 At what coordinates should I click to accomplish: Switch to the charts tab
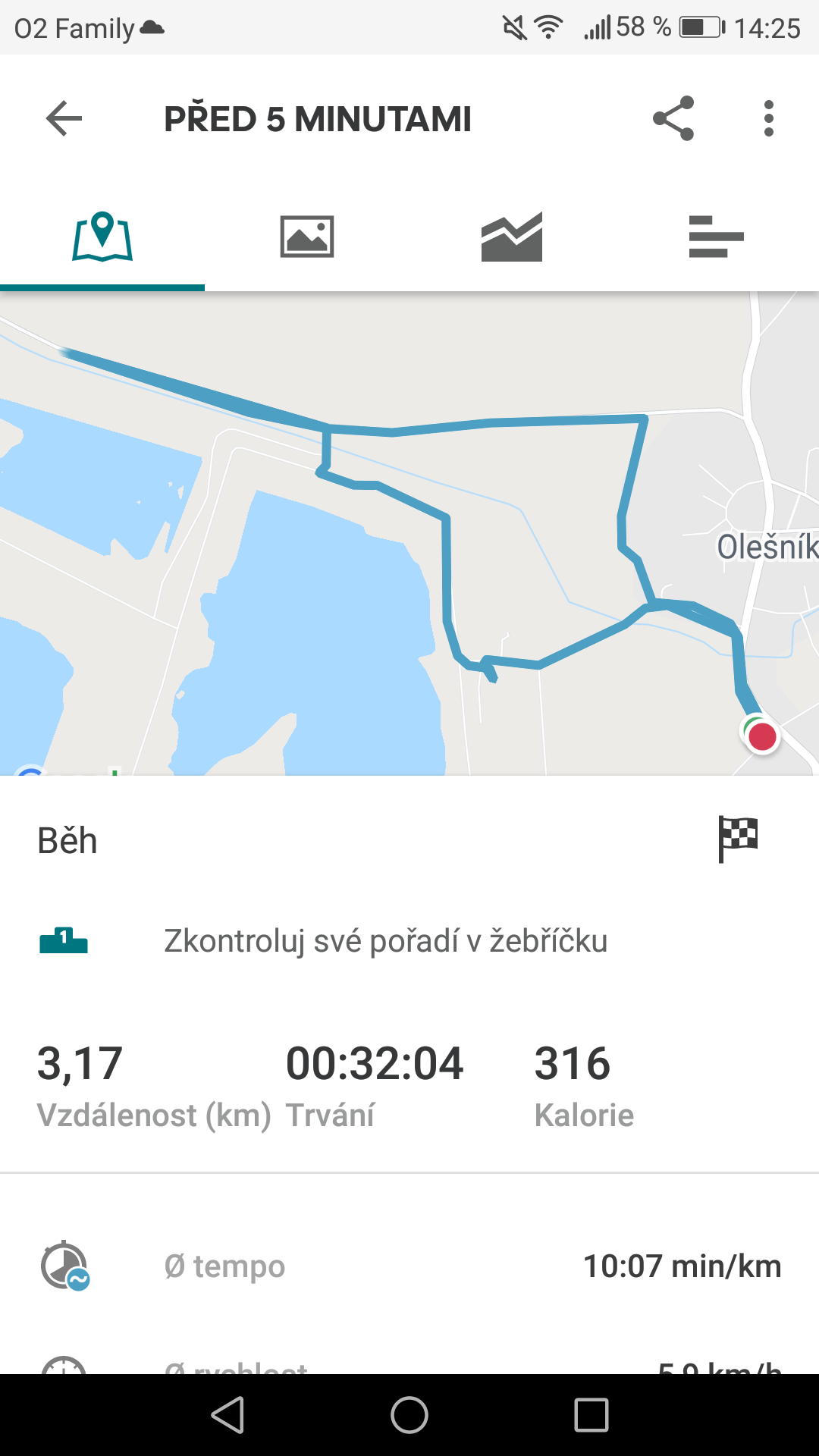tap(512, 237)
